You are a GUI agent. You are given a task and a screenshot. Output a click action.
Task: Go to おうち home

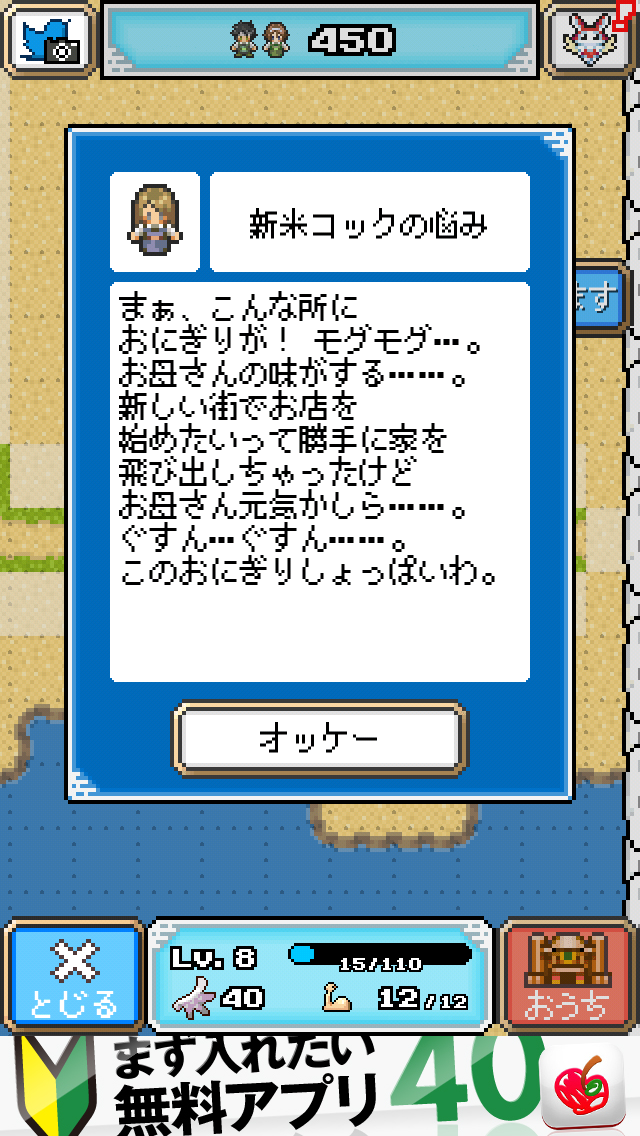567,978
